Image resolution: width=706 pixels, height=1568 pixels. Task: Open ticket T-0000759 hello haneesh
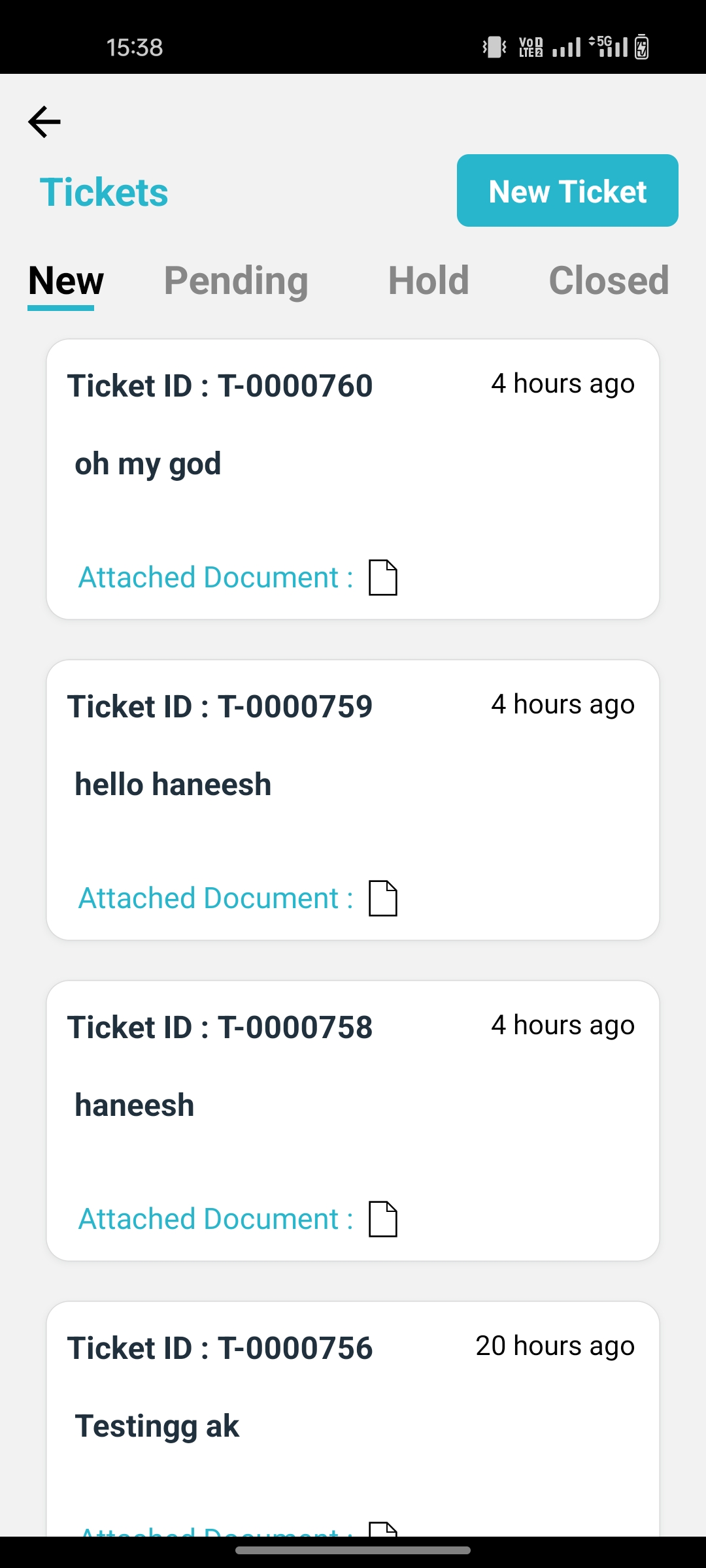[353, 800]
